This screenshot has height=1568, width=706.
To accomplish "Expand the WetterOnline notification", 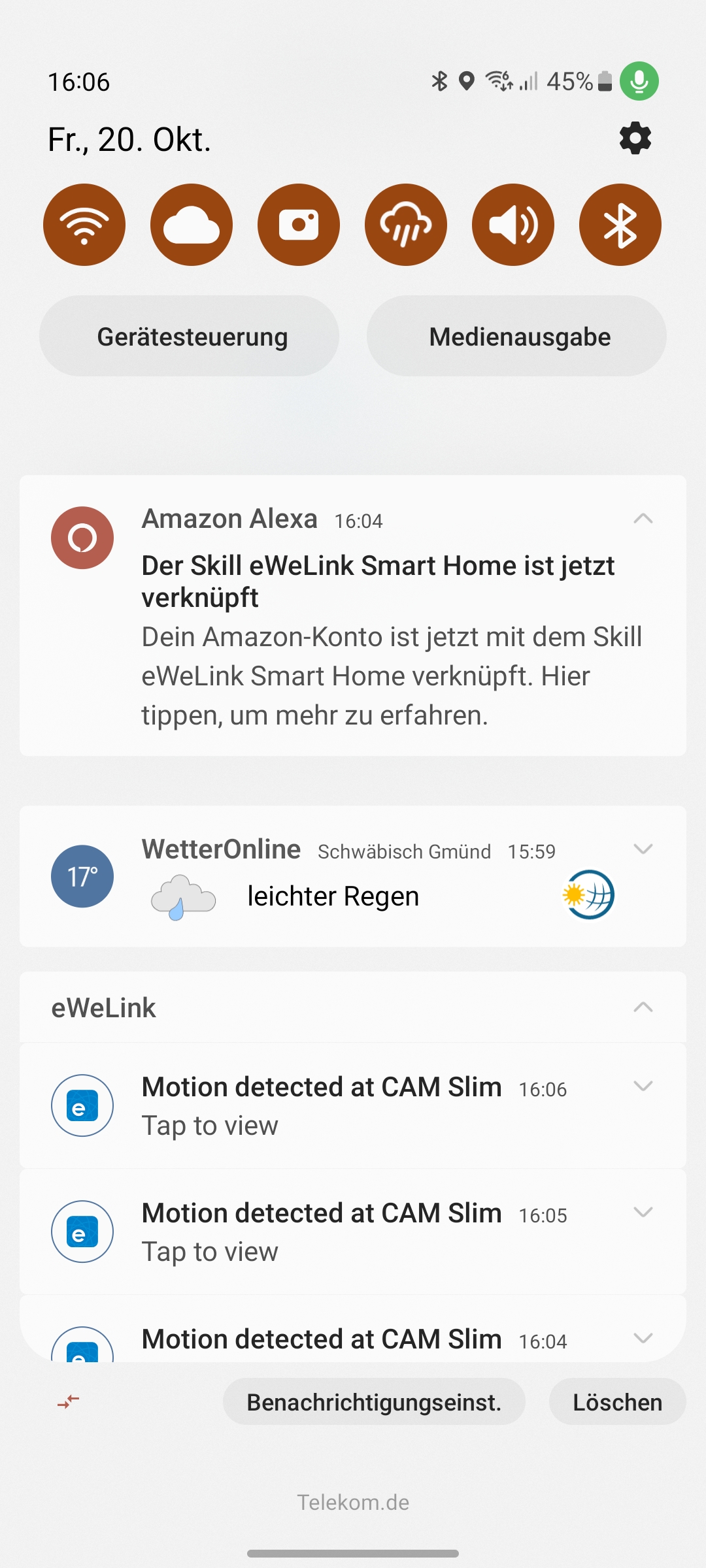I will click(x=643, y=849).
